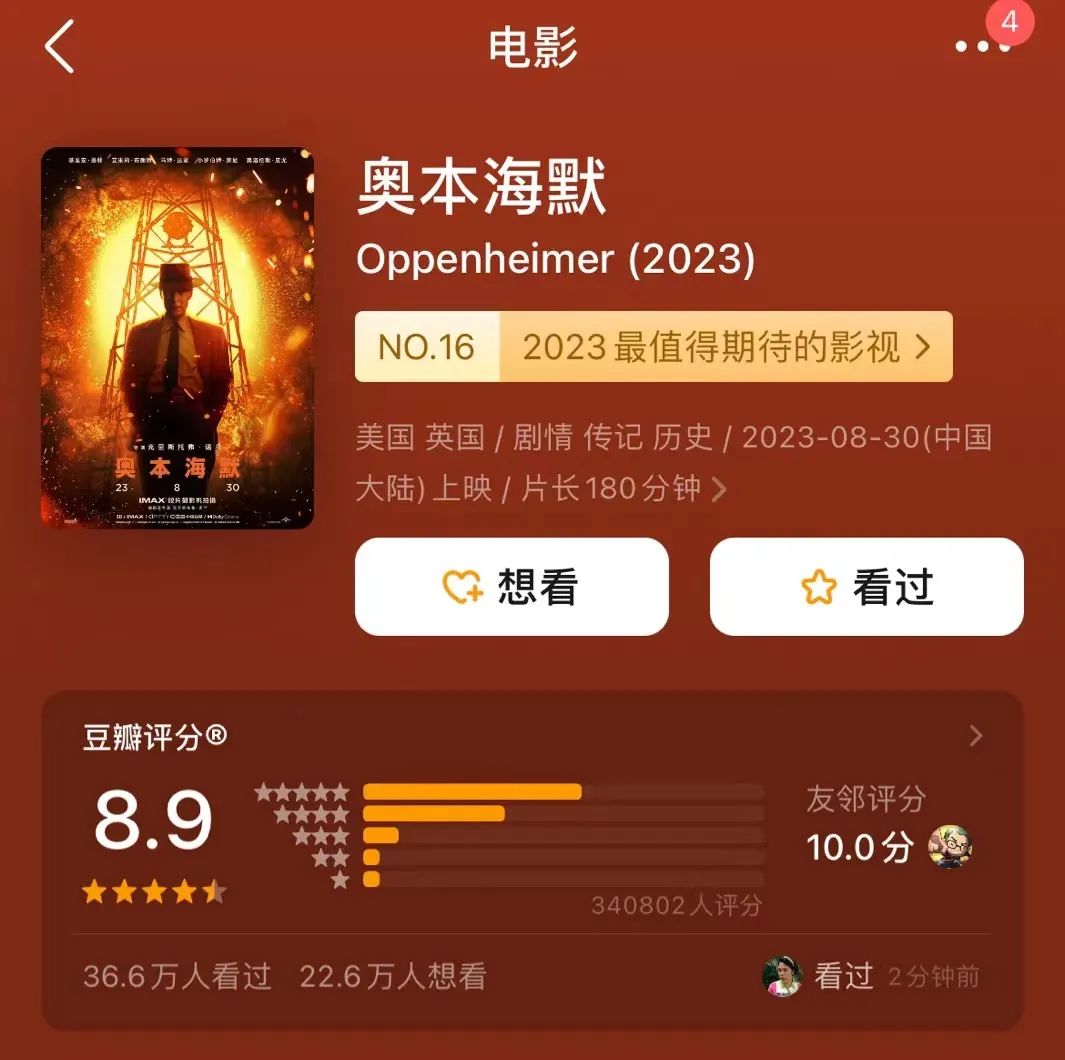Open the three-dot overflow menu

pyautogui.click(x=981, y=46)
